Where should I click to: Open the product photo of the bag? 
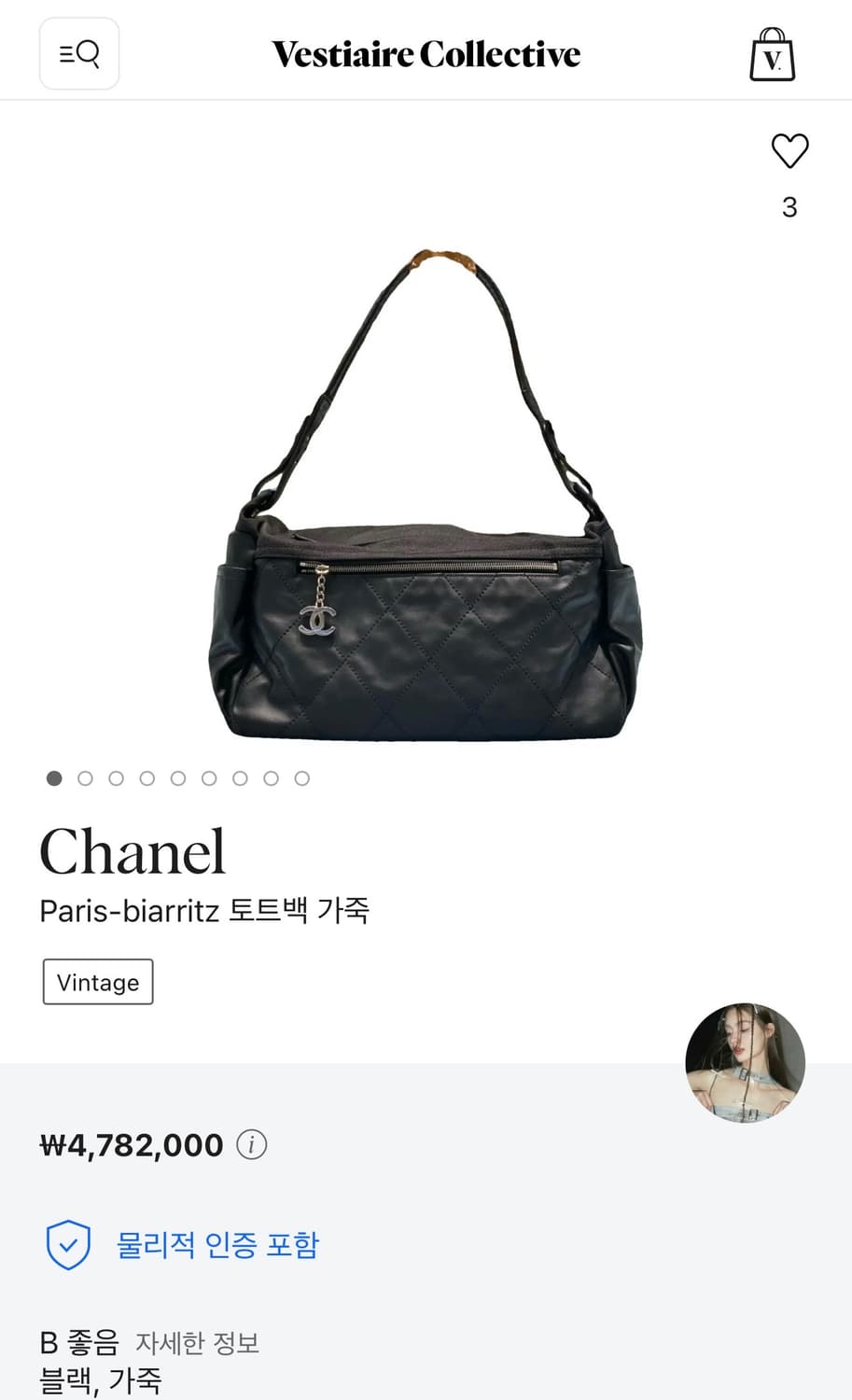[x=426, y=495]
